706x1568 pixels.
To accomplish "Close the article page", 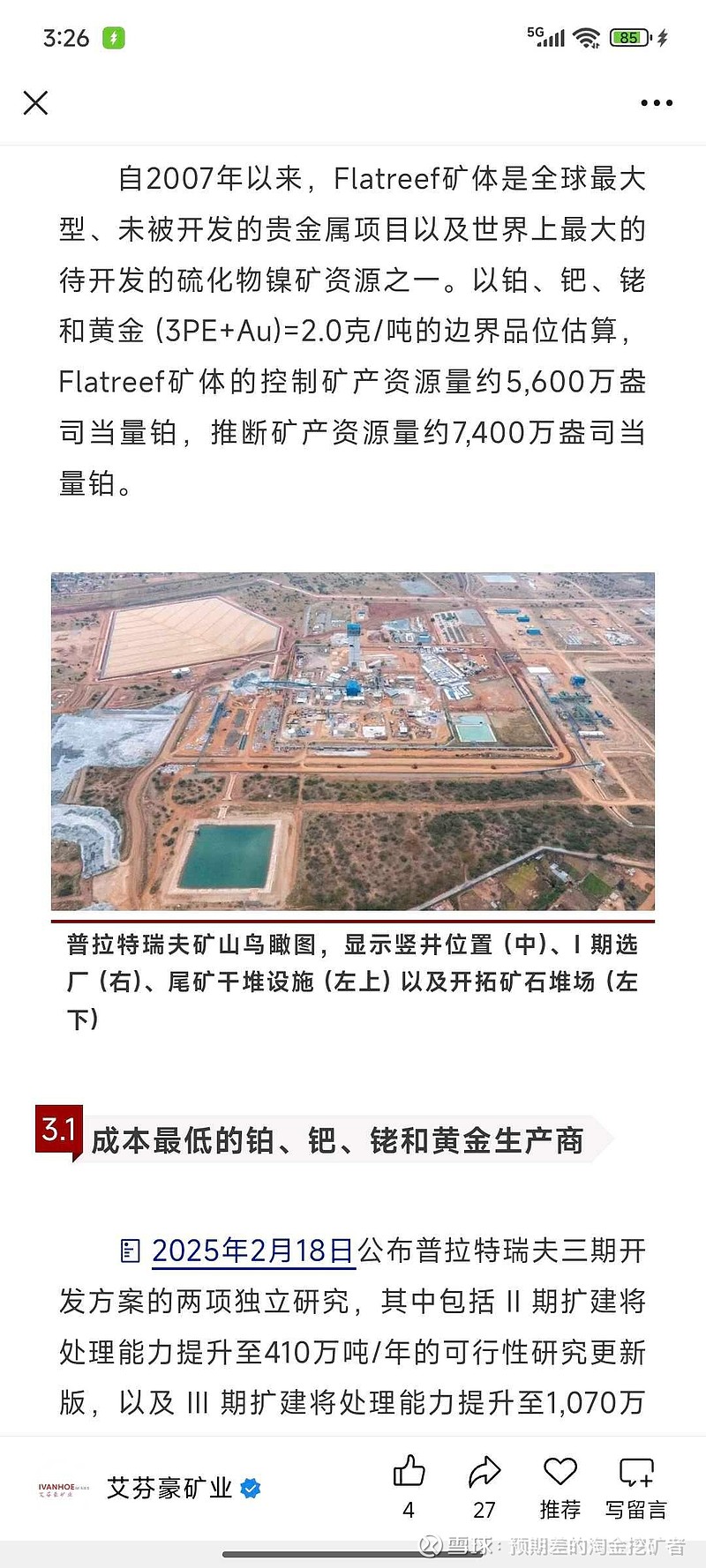I will [x=35, y=103].
